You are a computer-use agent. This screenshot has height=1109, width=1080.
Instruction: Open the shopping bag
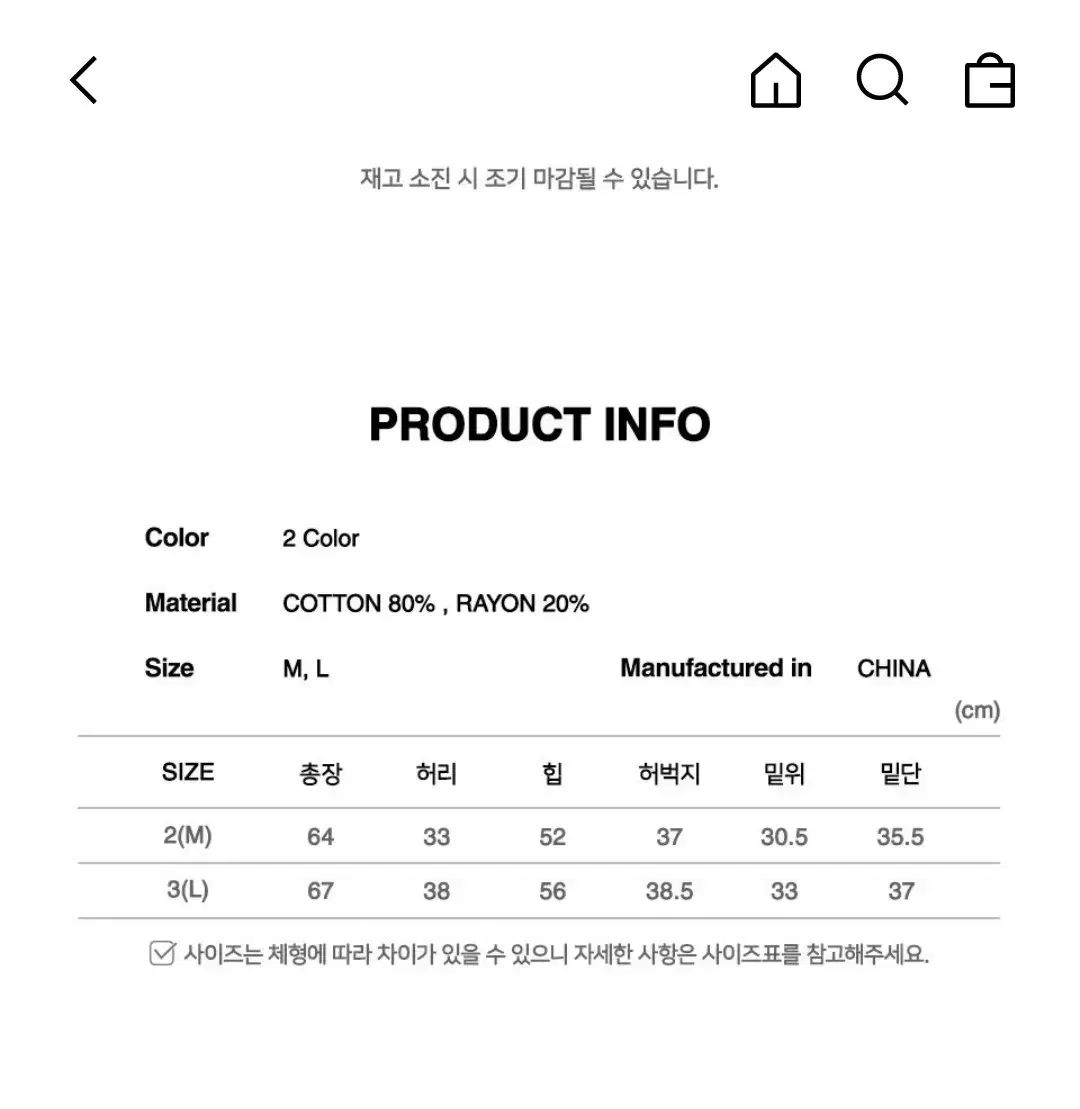[x=989, y=81]
